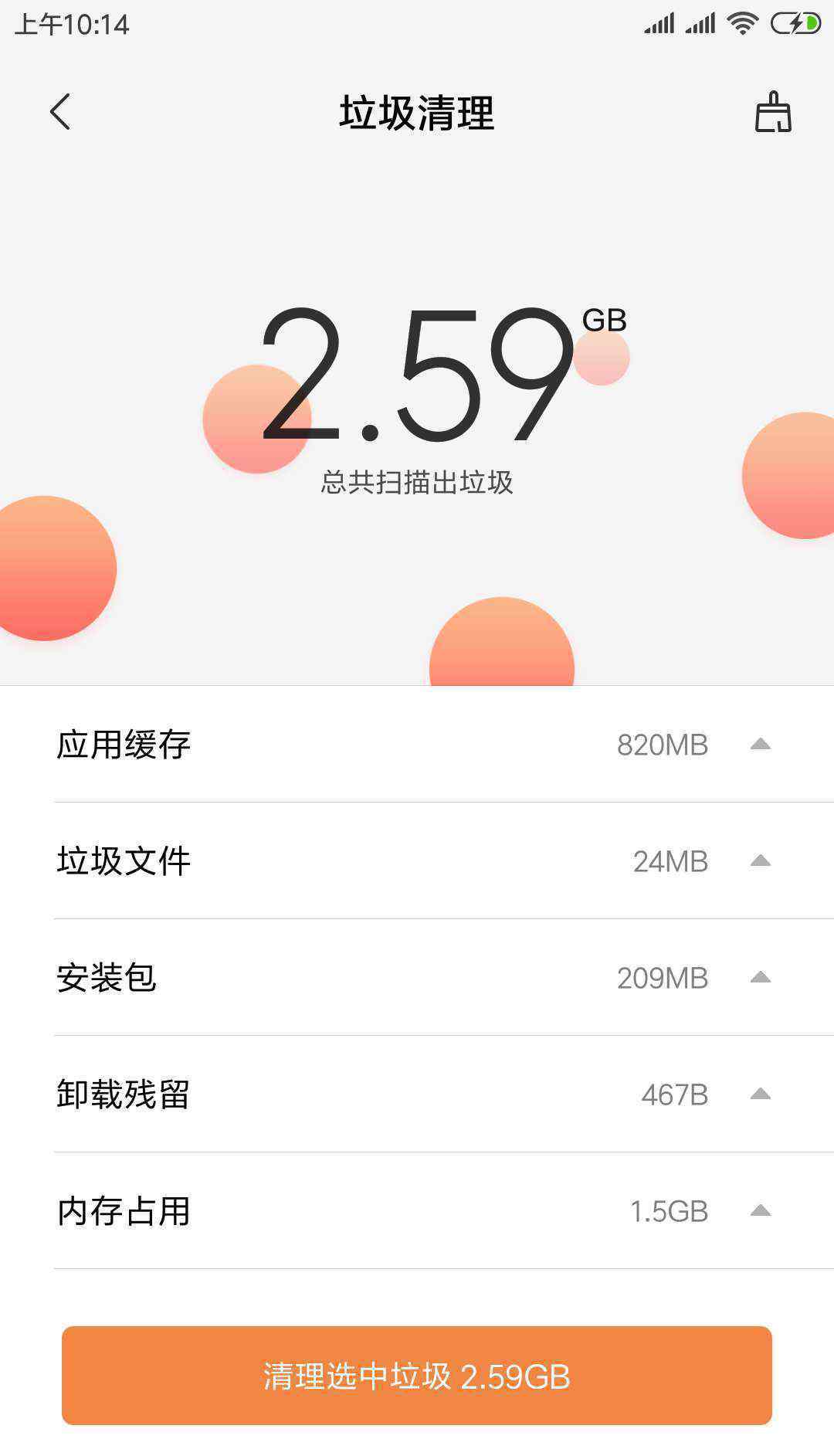Expand the 应用缓存 820MB row
The image size is (834, 1456).
click(x=417, y=745)
